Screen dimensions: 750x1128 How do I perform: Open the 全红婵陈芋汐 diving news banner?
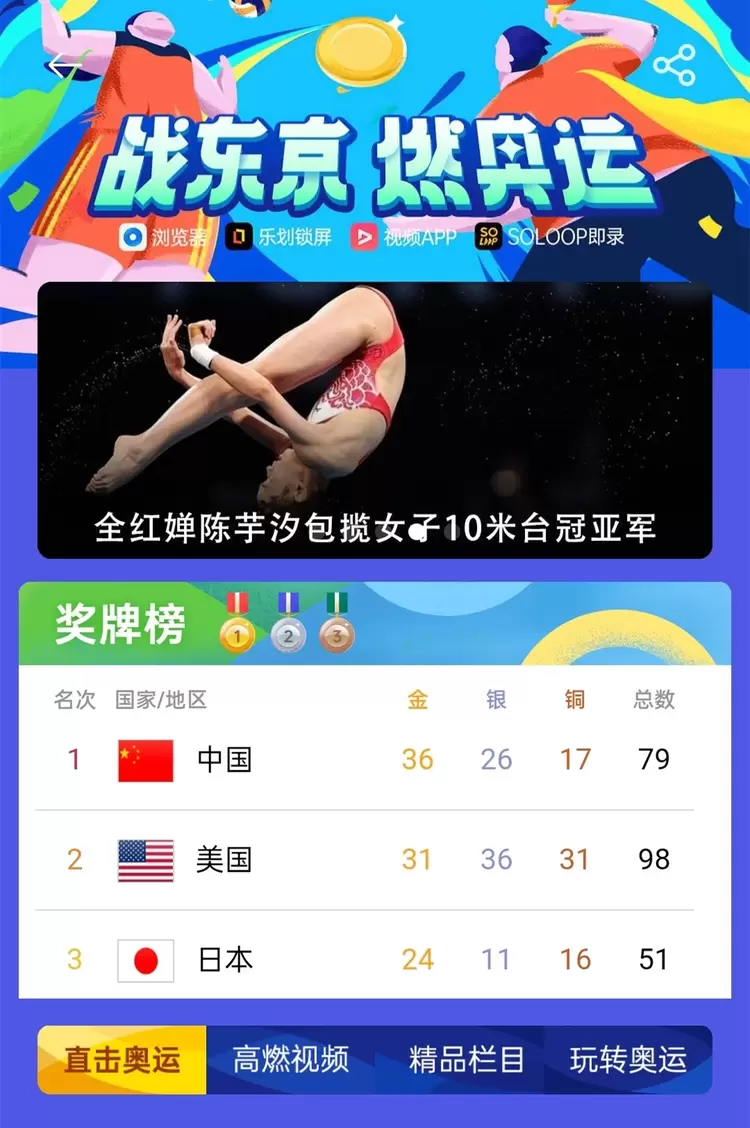(x=375, y=420)
